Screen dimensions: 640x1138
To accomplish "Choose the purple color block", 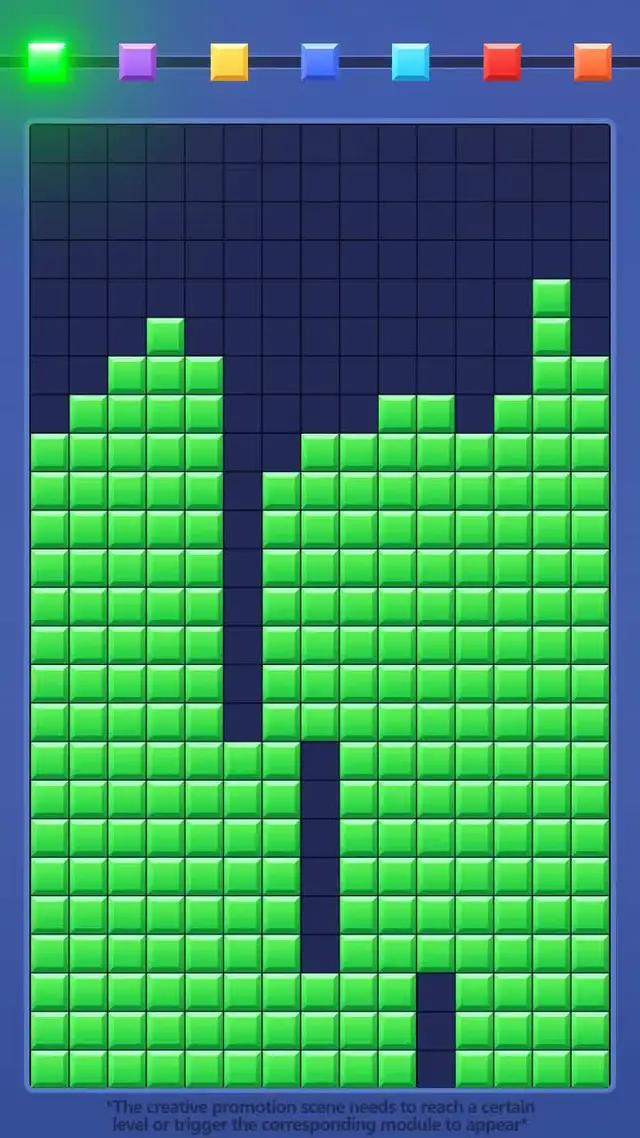I will pos(137,62).
